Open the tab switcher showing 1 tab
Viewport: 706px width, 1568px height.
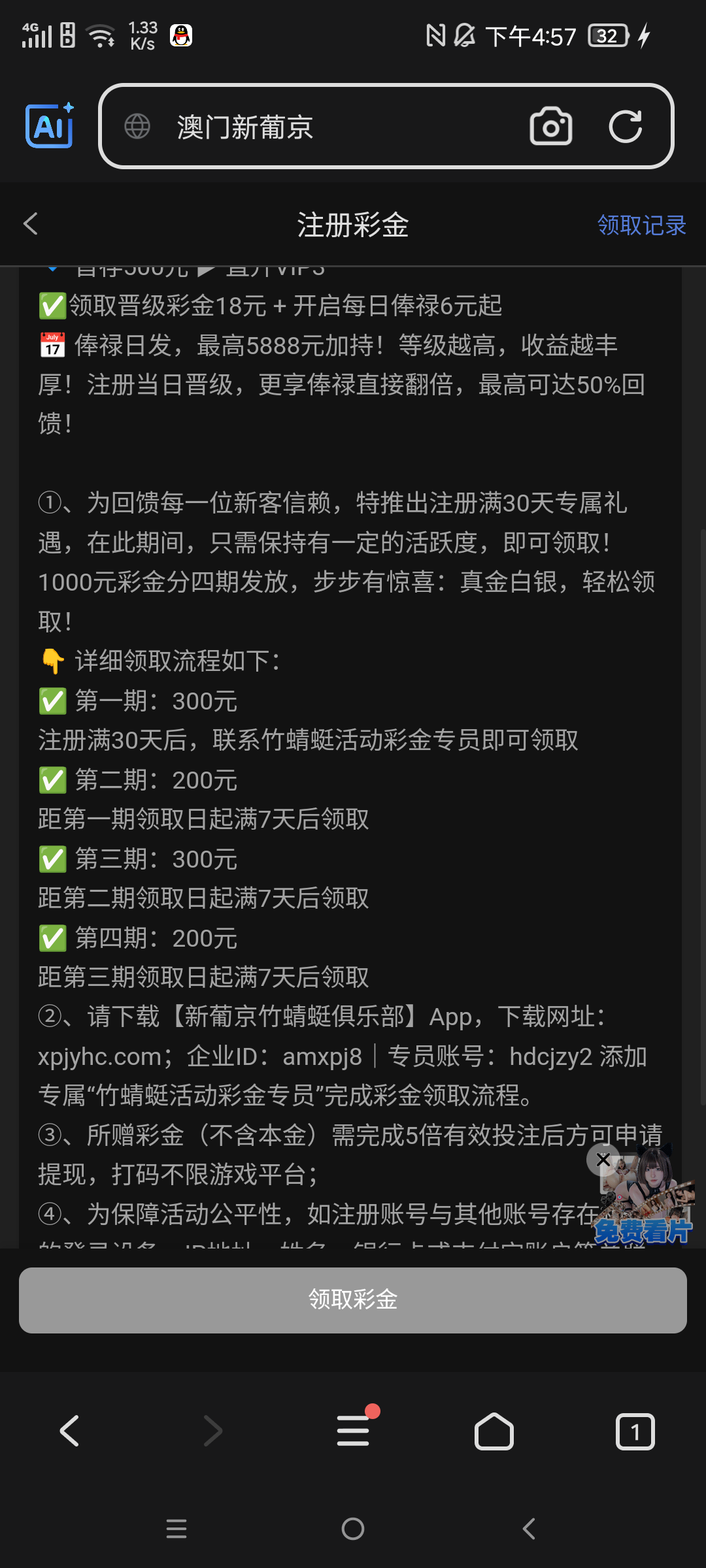point(635,1431)
